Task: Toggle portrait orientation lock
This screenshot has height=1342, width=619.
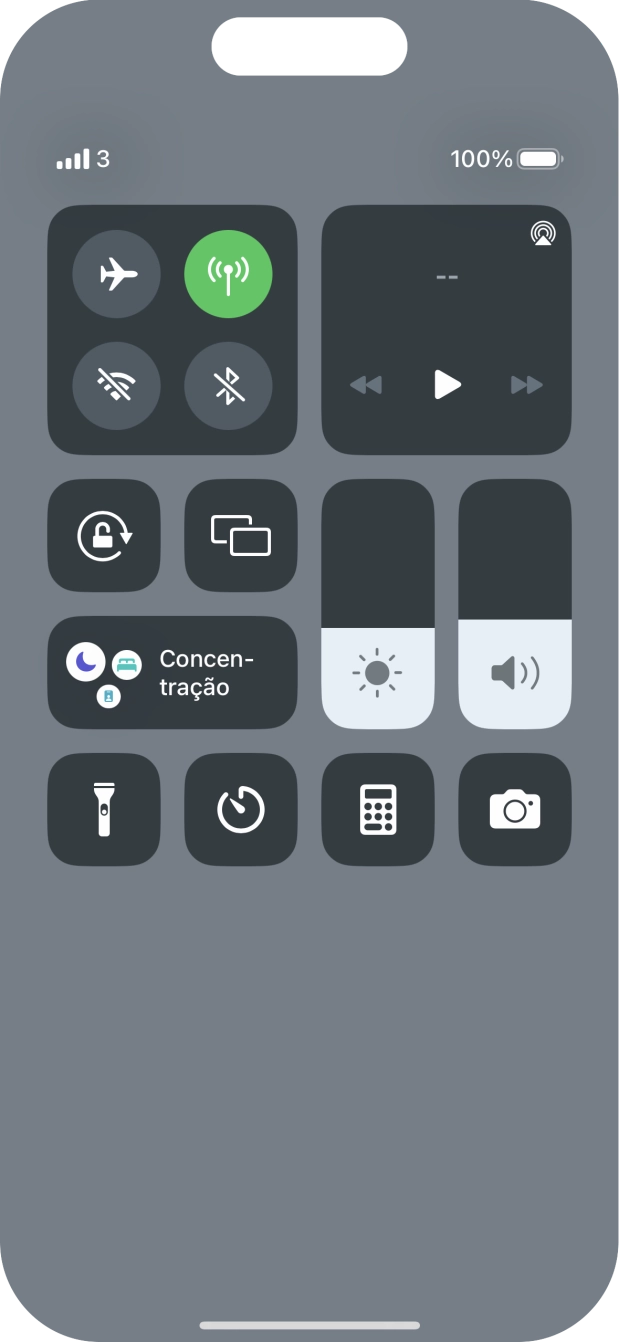Action: (x=104, y=535)
